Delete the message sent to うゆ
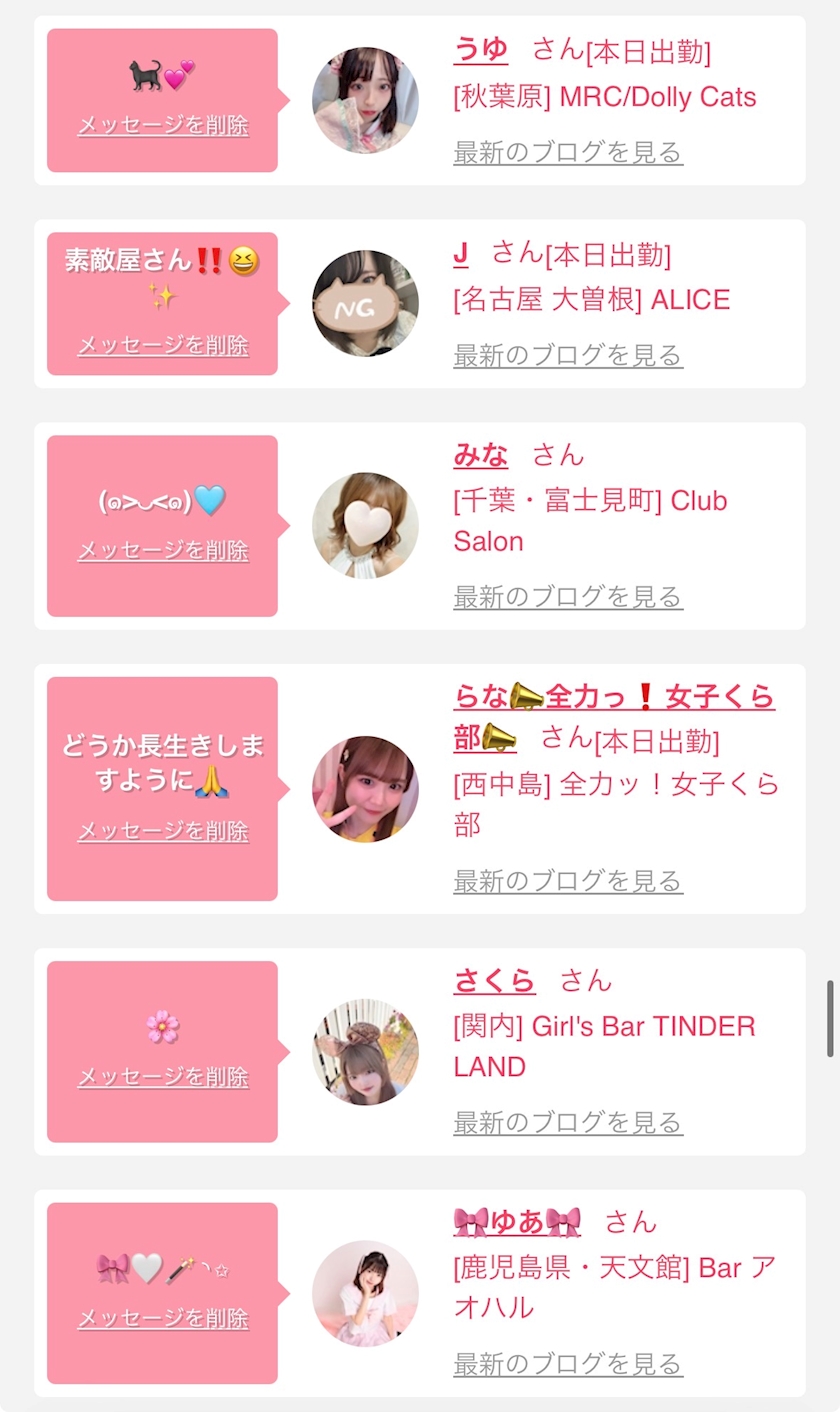 click(x=163, y=126)
